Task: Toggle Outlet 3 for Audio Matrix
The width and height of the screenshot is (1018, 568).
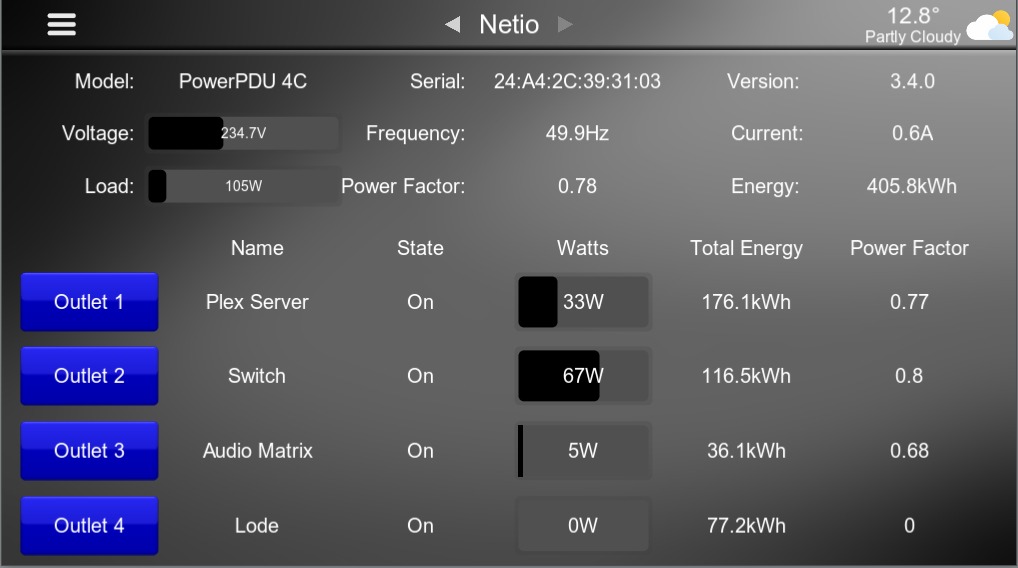Action: (x=89, y=451)
